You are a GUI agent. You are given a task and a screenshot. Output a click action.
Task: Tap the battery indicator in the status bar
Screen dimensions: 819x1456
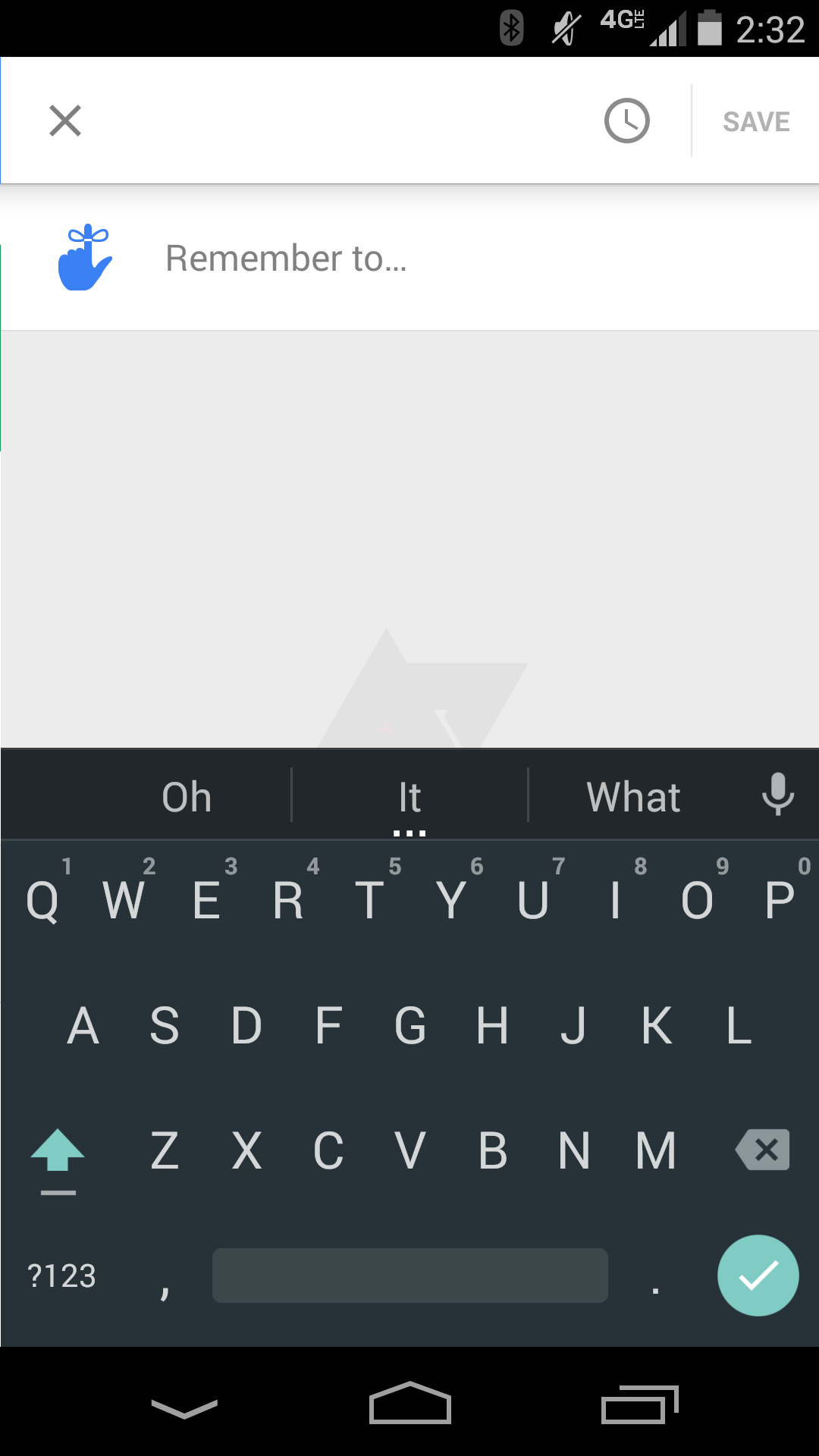tap(710, 29)
